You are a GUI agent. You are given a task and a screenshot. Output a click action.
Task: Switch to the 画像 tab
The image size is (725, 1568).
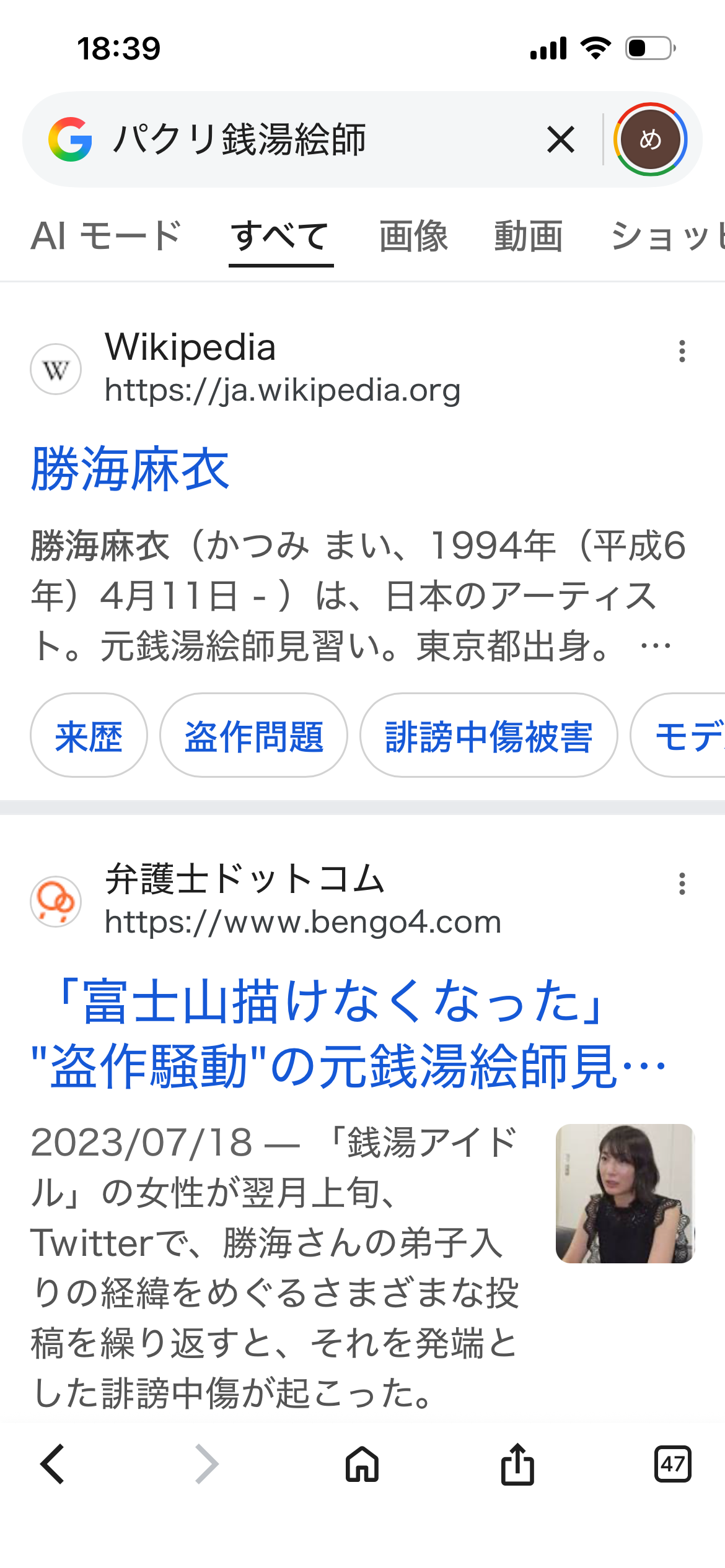coord(413,236)
